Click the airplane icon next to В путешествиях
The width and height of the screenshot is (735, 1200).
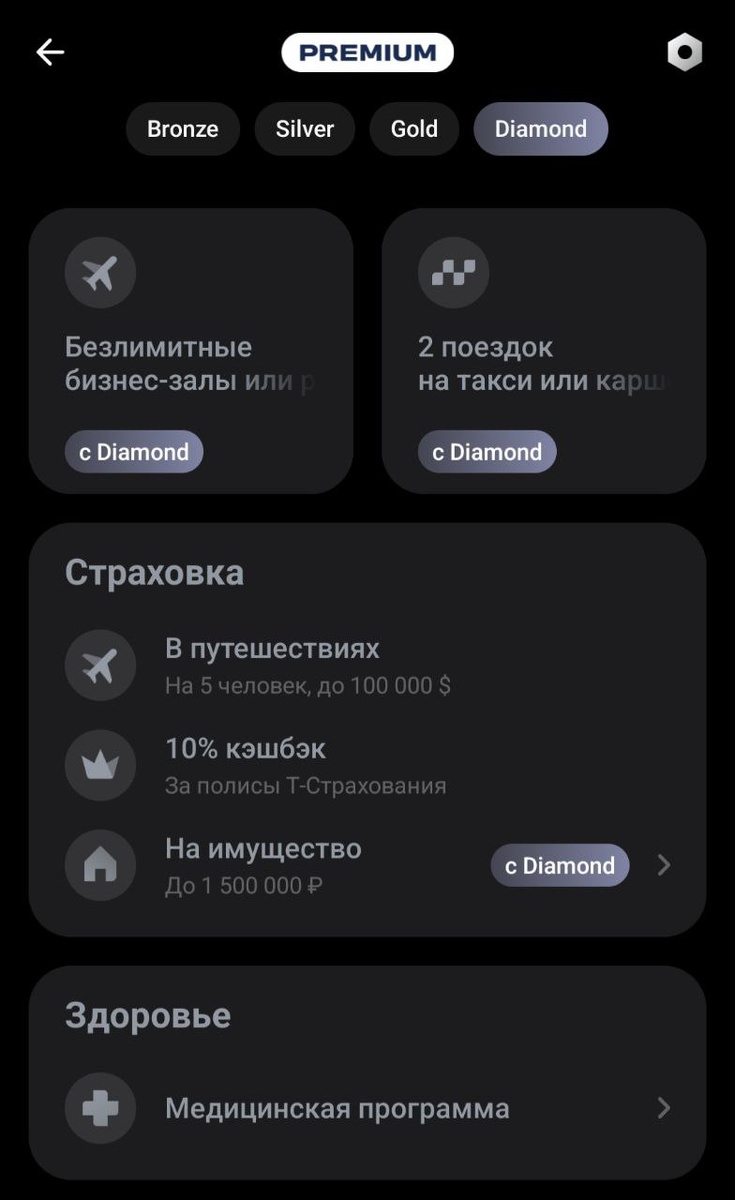(100, 665)
